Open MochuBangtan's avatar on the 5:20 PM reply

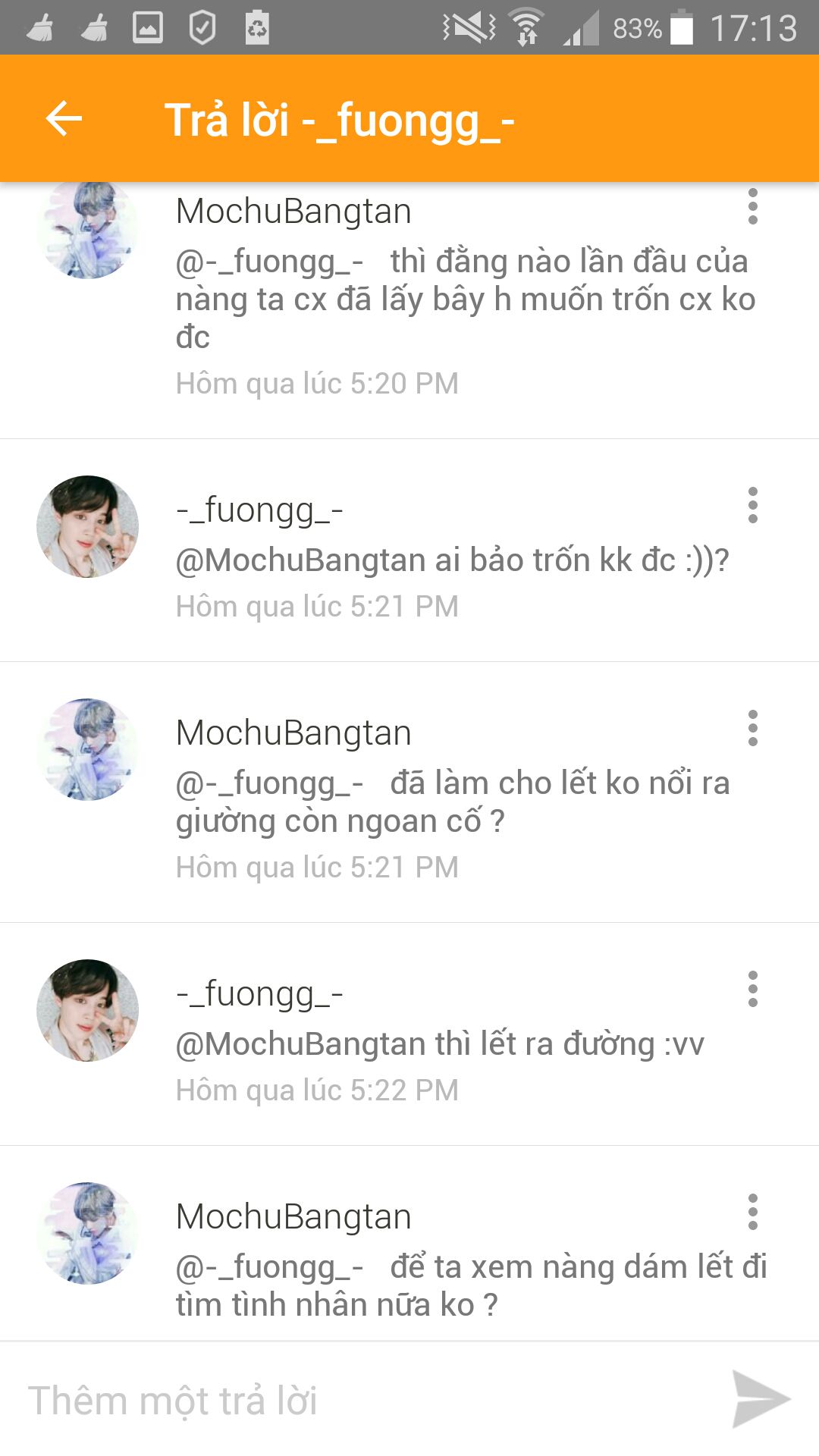(x=88, y=231)
